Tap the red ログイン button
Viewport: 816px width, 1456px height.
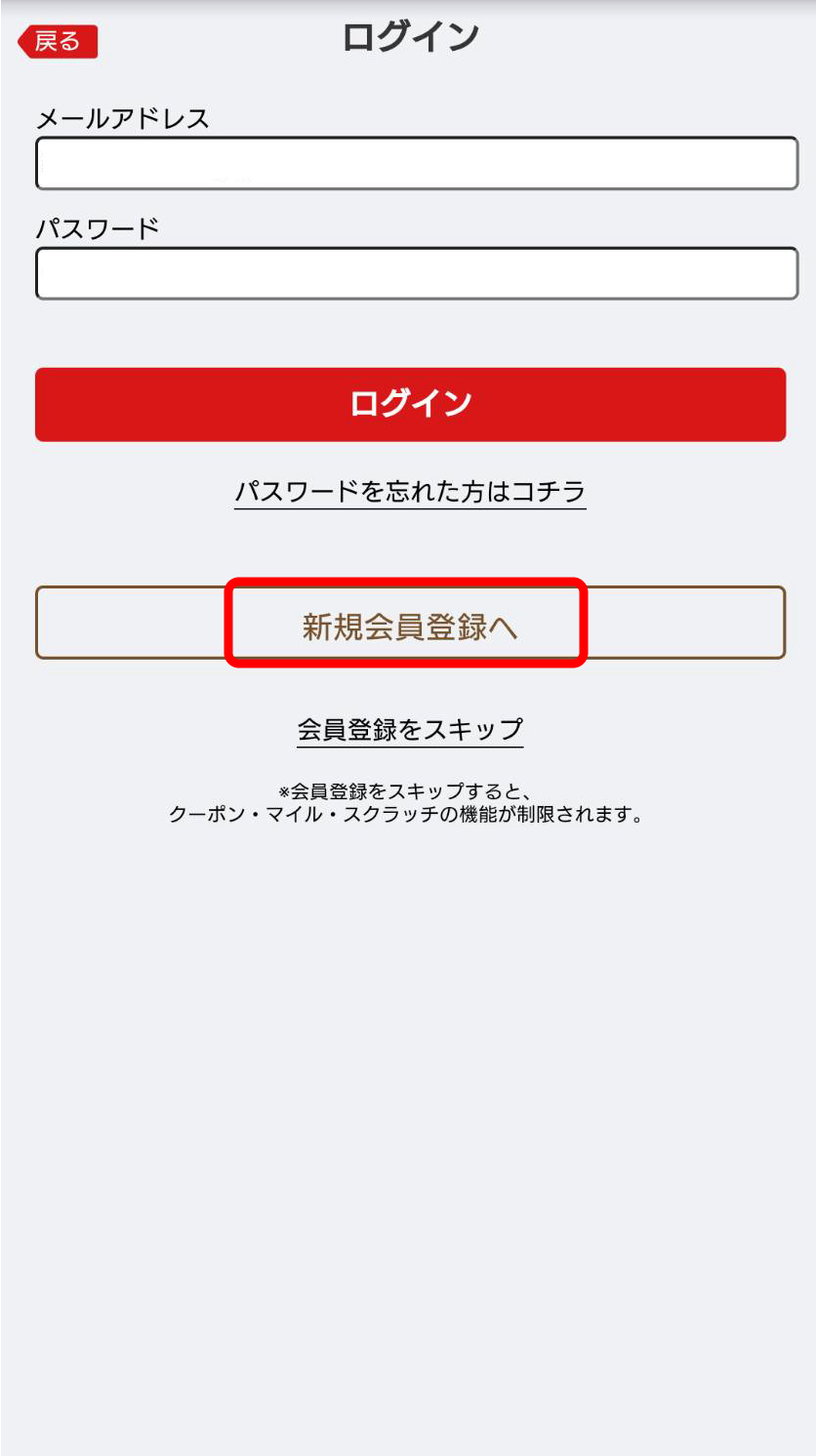coord(410,404)
